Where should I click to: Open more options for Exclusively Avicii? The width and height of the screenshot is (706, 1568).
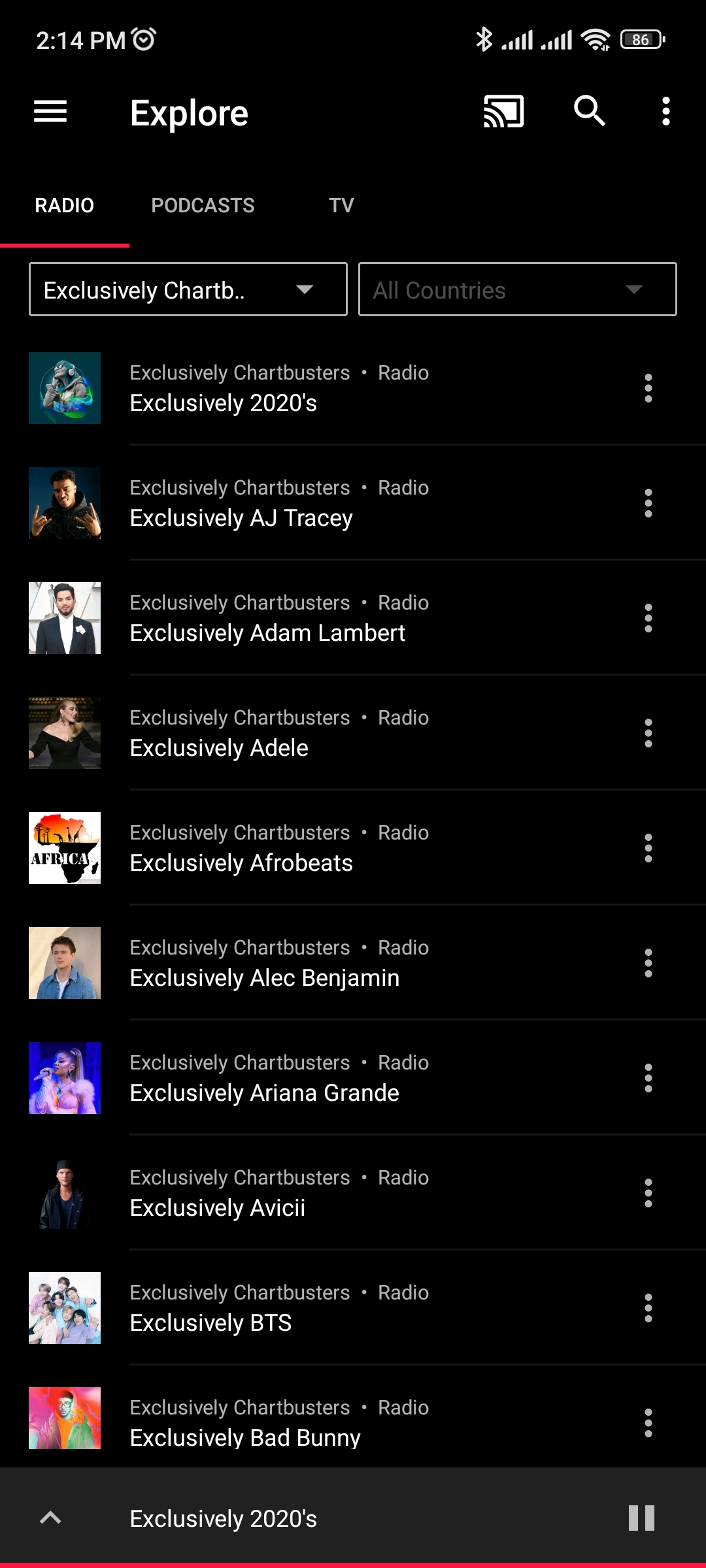648,1193
